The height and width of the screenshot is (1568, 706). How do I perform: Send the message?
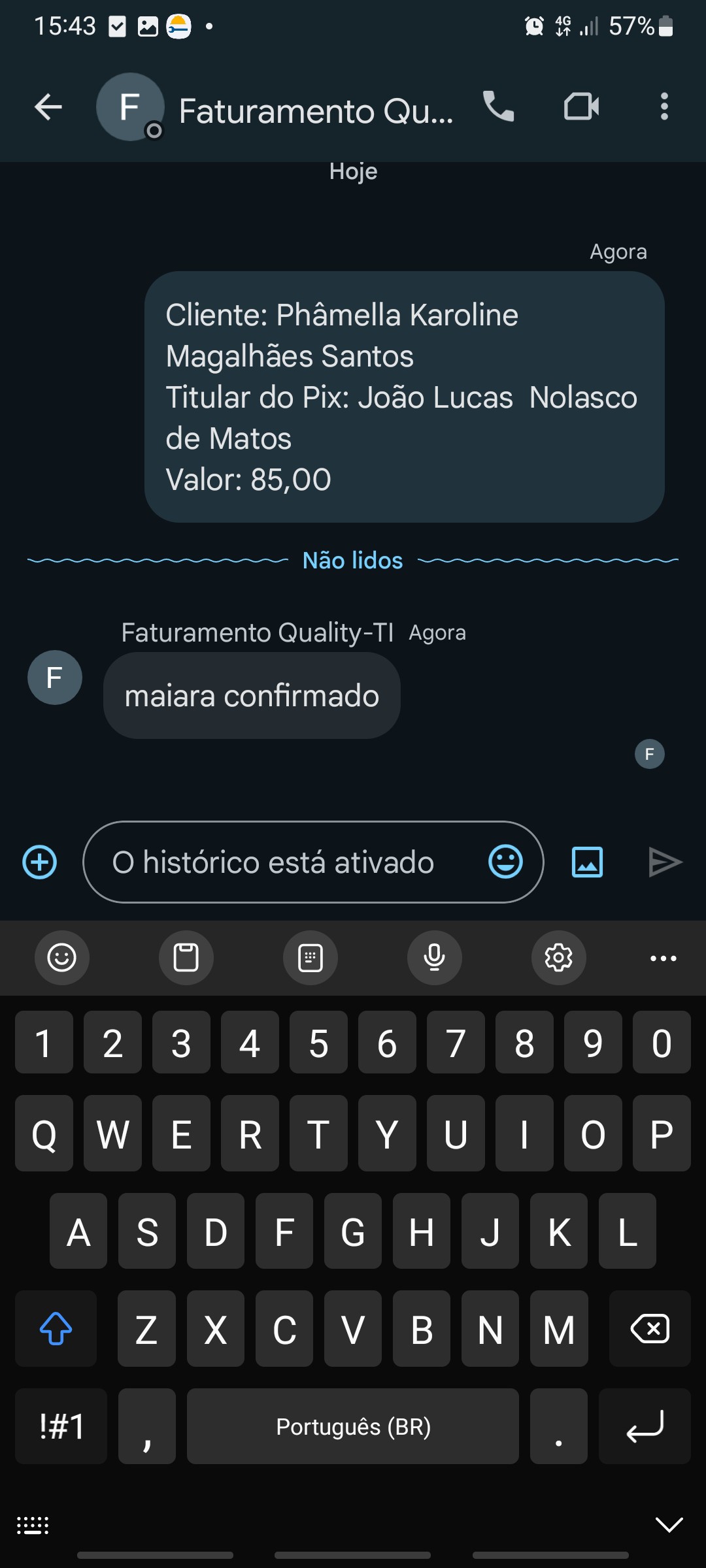coord(664,862)
